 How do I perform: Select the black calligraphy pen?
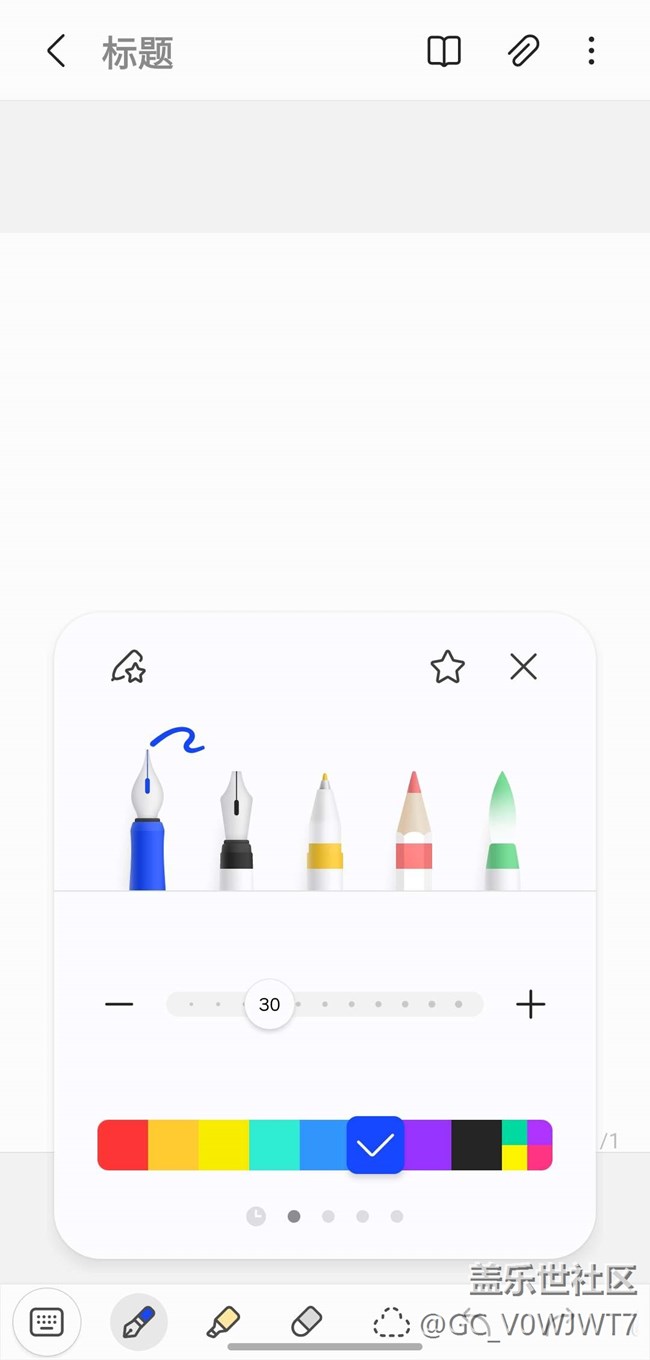(236, 830)
